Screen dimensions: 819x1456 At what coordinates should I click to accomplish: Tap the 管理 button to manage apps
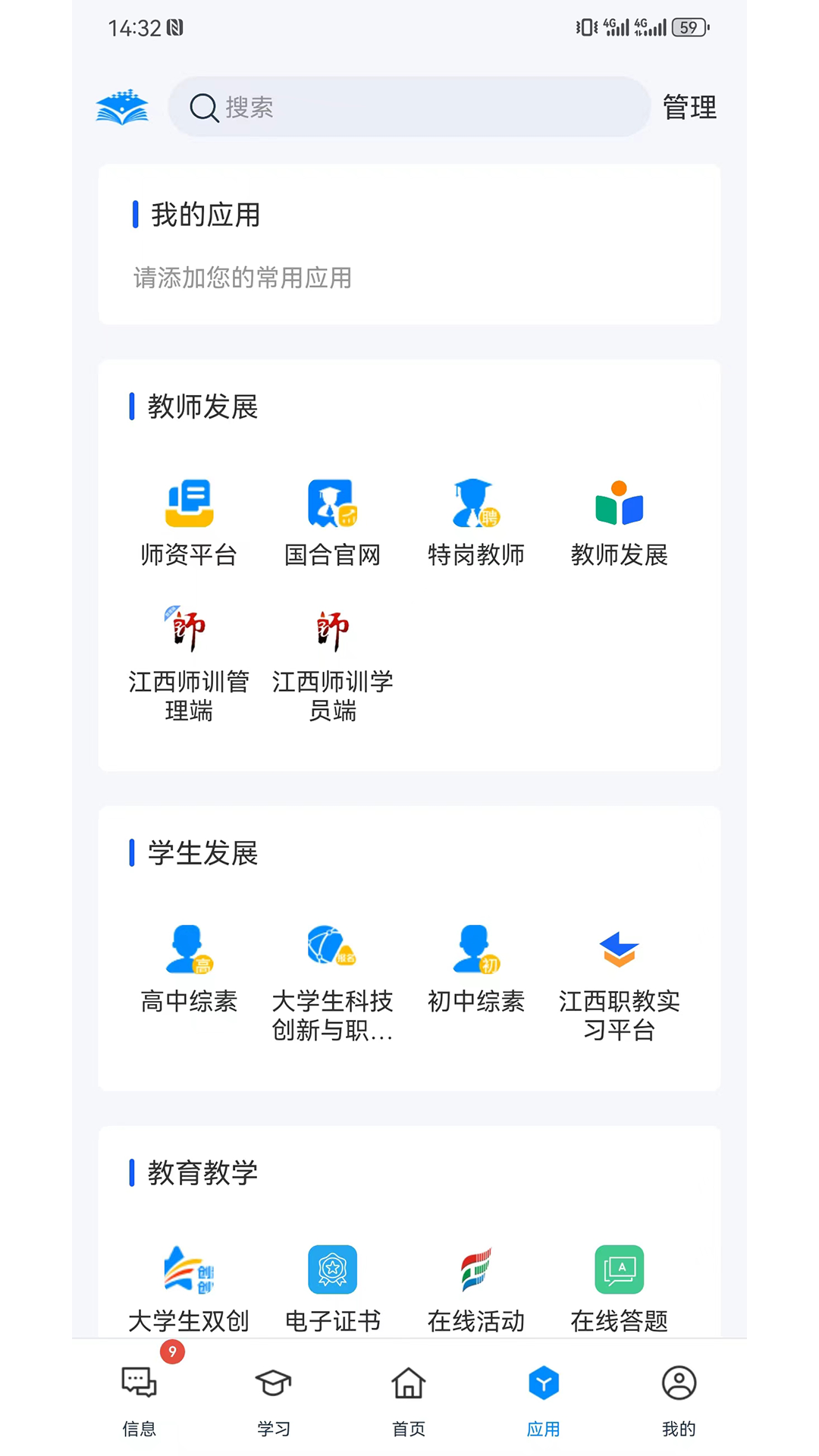(x=689, y=107)
